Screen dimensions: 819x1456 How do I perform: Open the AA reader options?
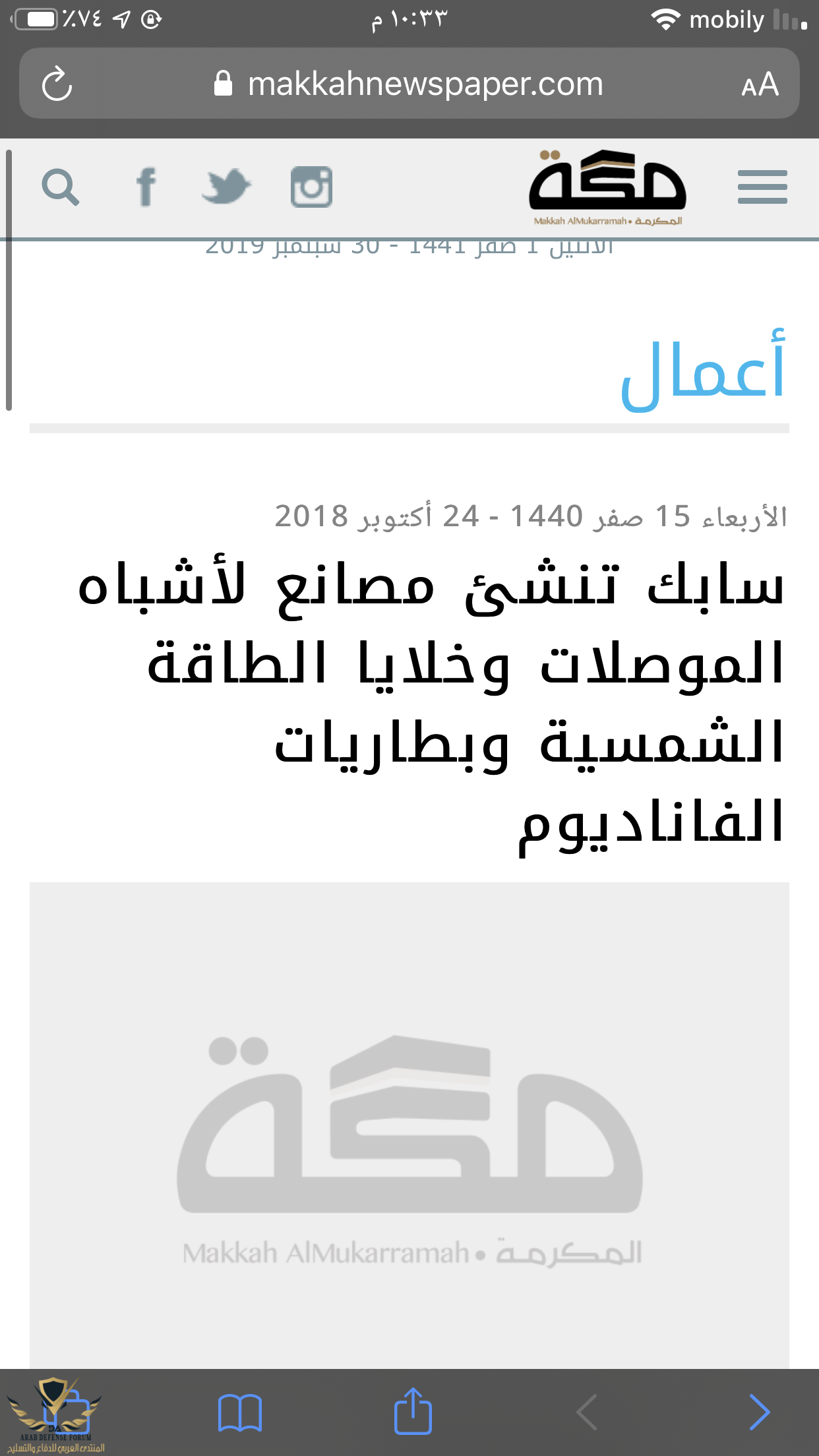point(760,84)
